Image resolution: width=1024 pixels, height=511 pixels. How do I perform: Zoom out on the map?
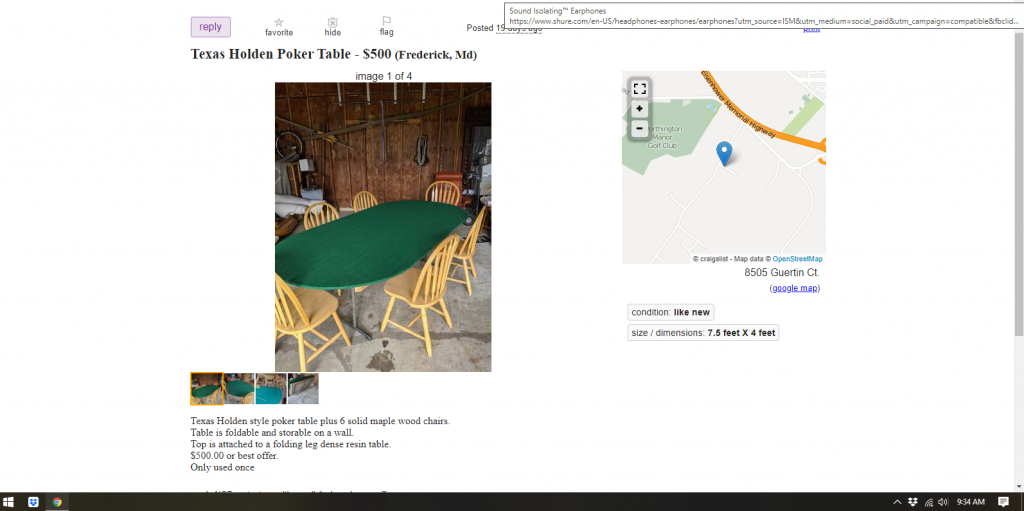(640, 129)
